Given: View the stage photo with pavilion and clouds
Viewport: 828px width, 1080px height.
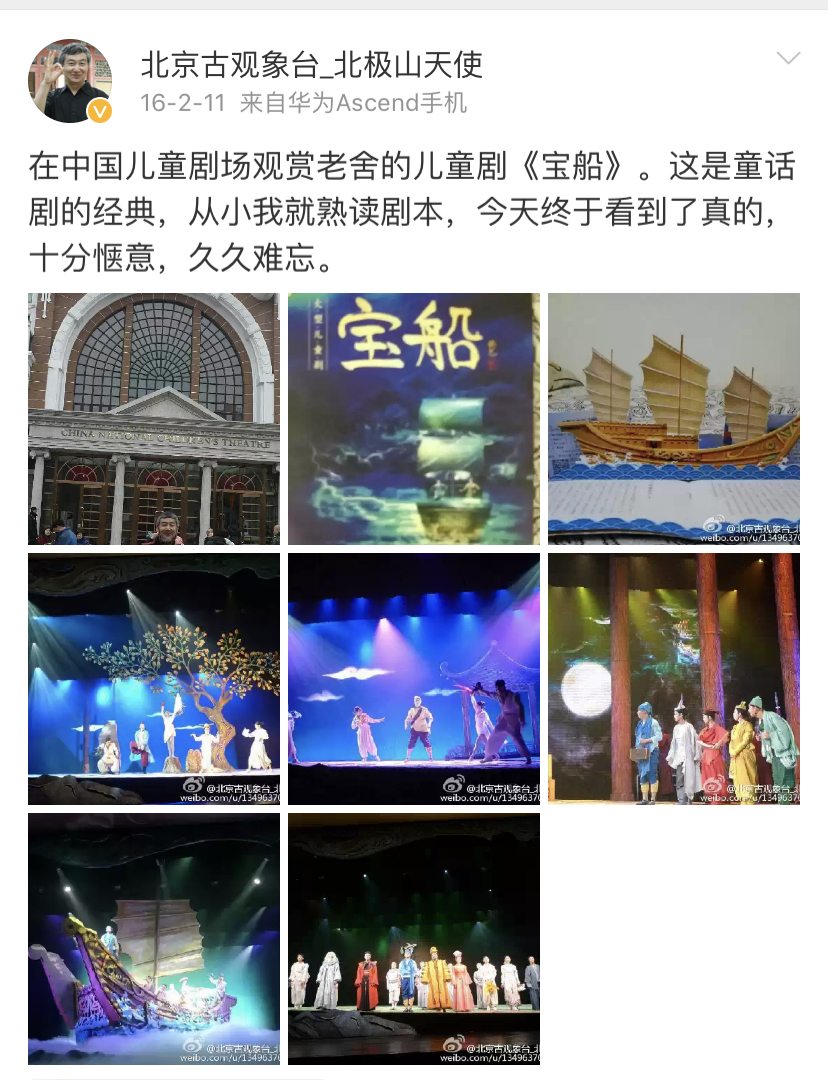Looking at the screenshot, I should (x=414, y=679).
